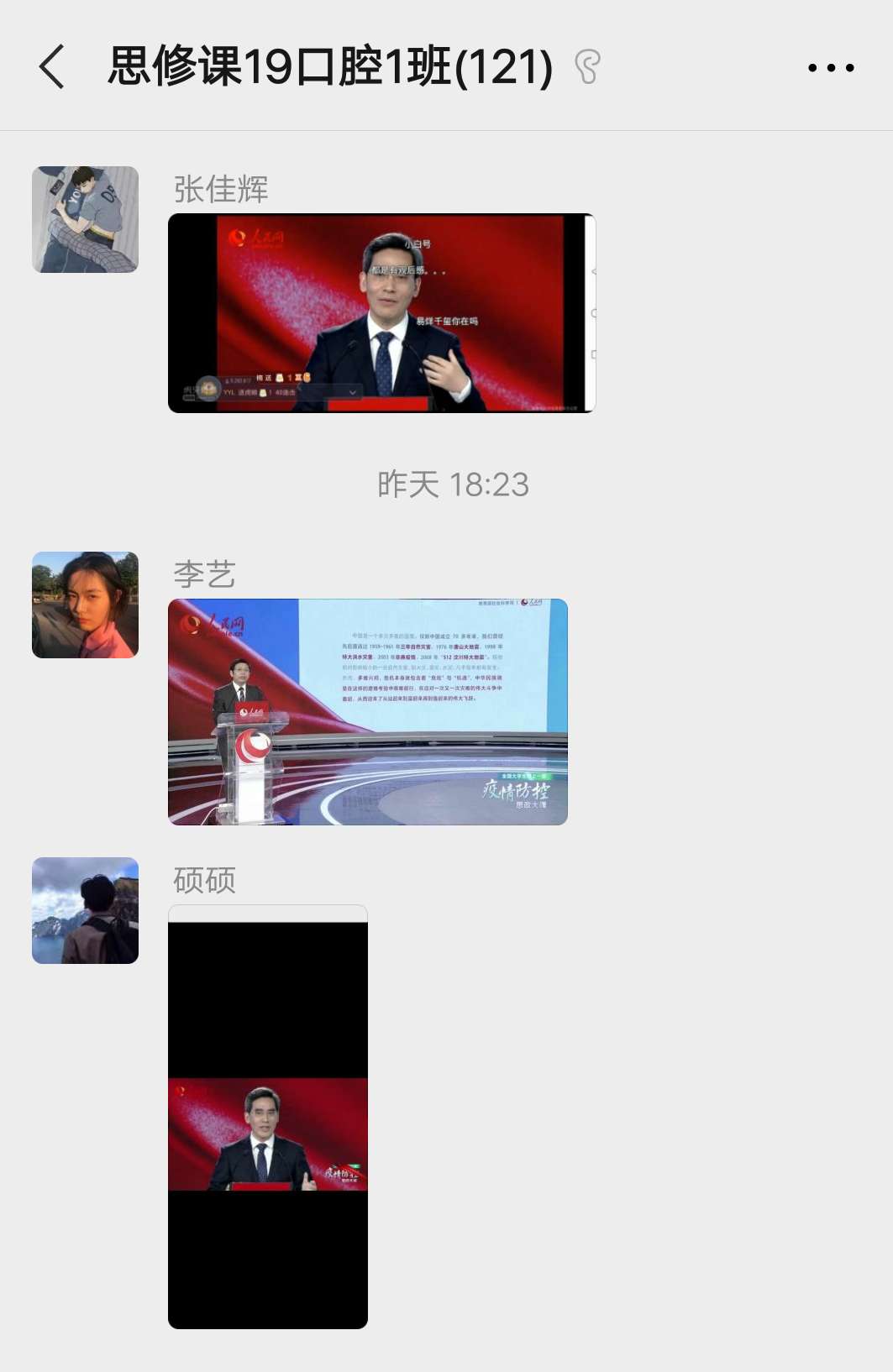The image size is (893, 1372).
Task: Go back from the group chat
Action: pos(52,67)
